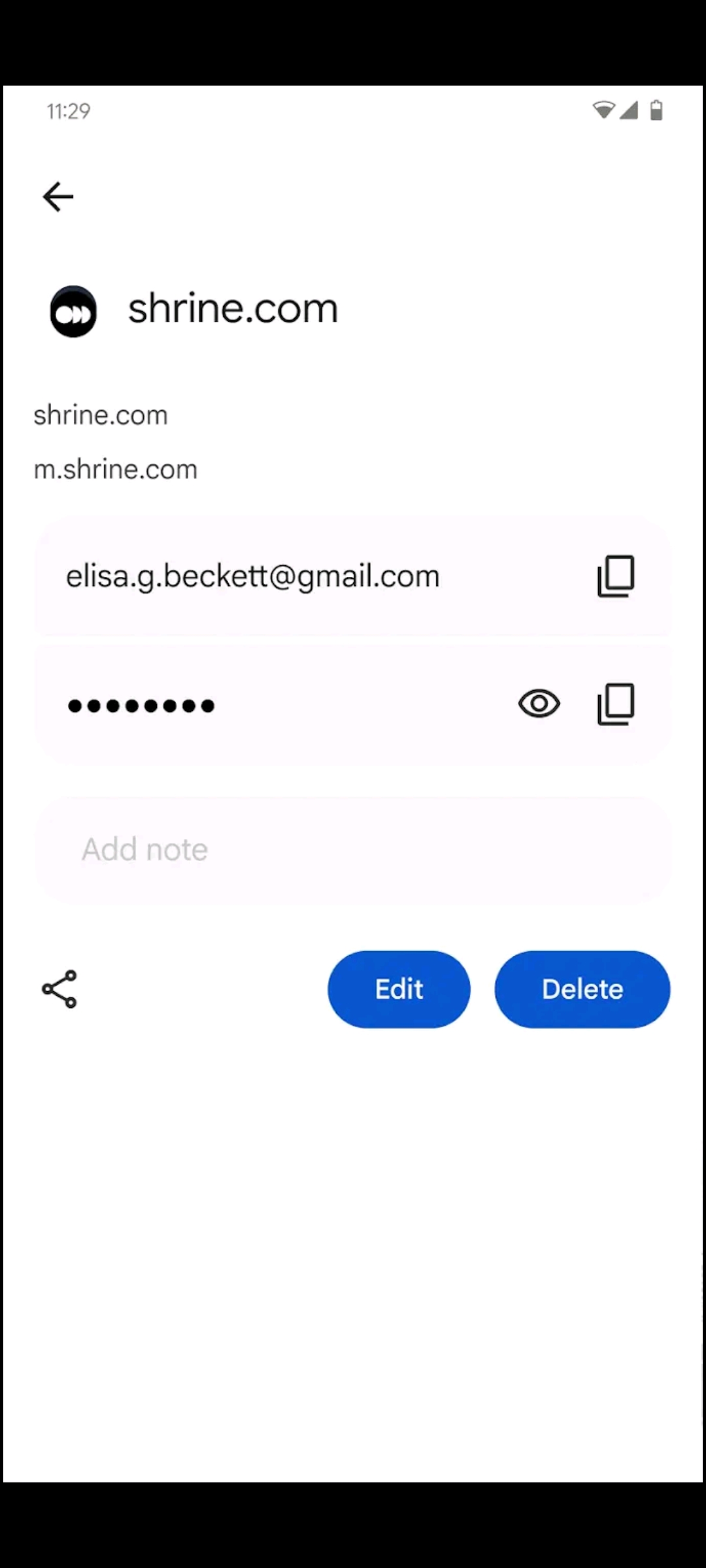This screenshot has height=1568, width=706.
Task: Edit the shrine.com credentials
Action: coord(399,989)
